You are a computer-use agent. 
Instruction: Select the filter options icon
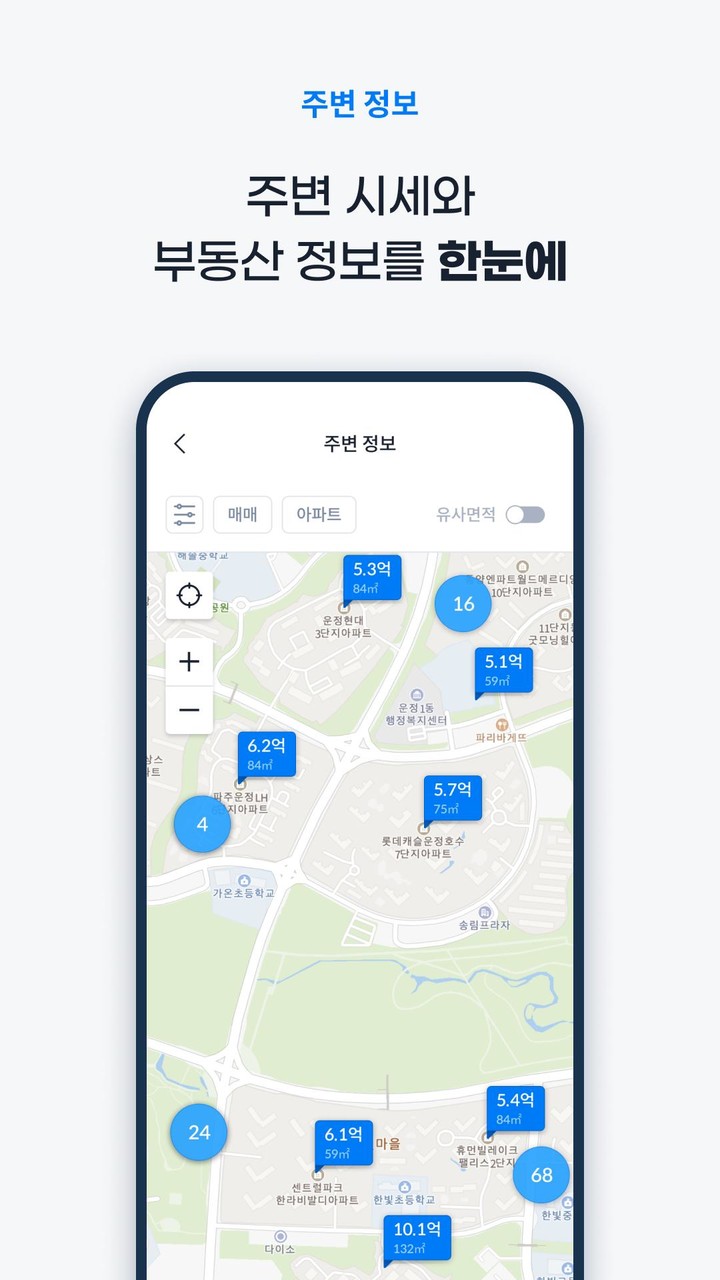pos(186,515)
